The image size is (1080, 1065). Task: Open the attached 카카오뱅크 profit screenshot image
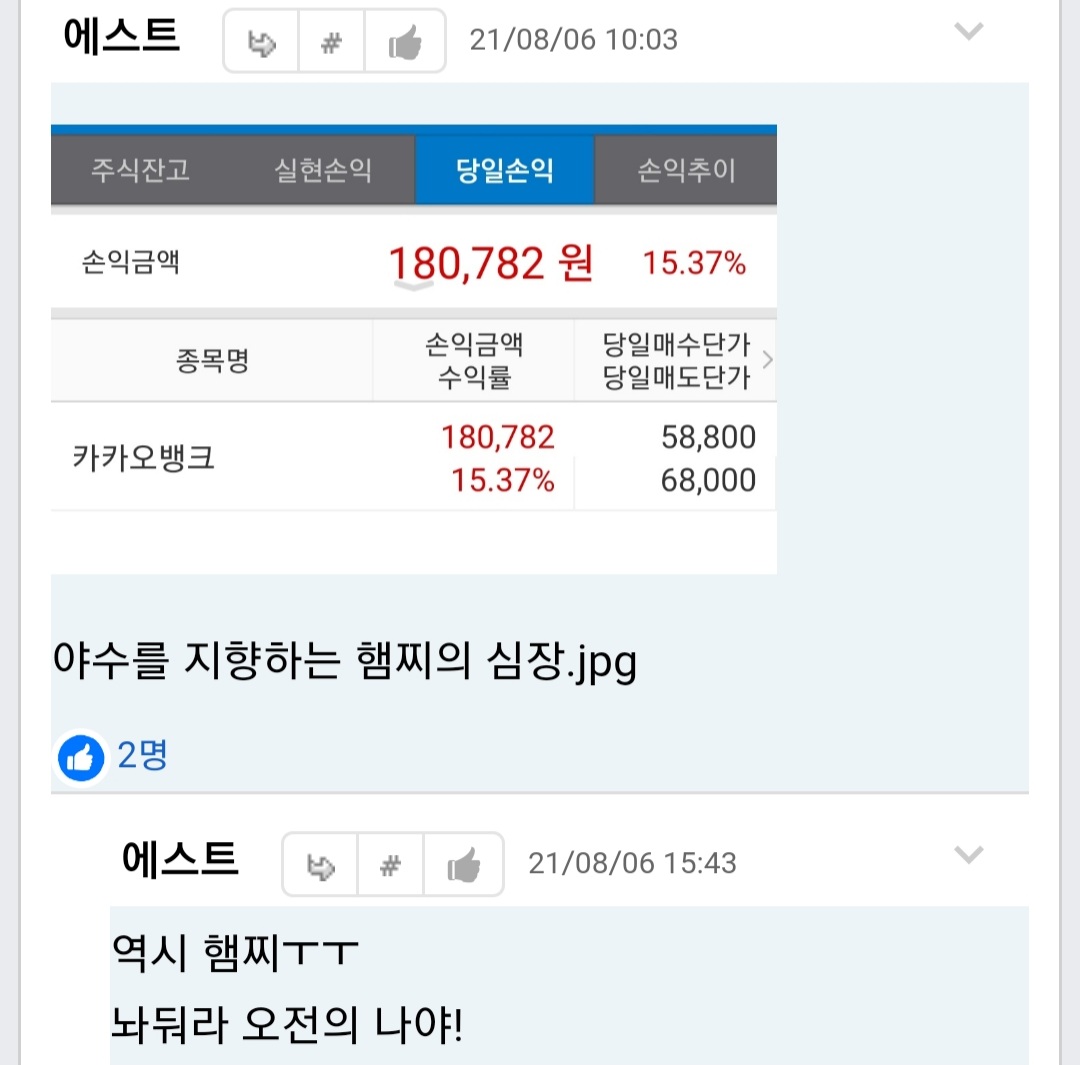coord(414,348)
